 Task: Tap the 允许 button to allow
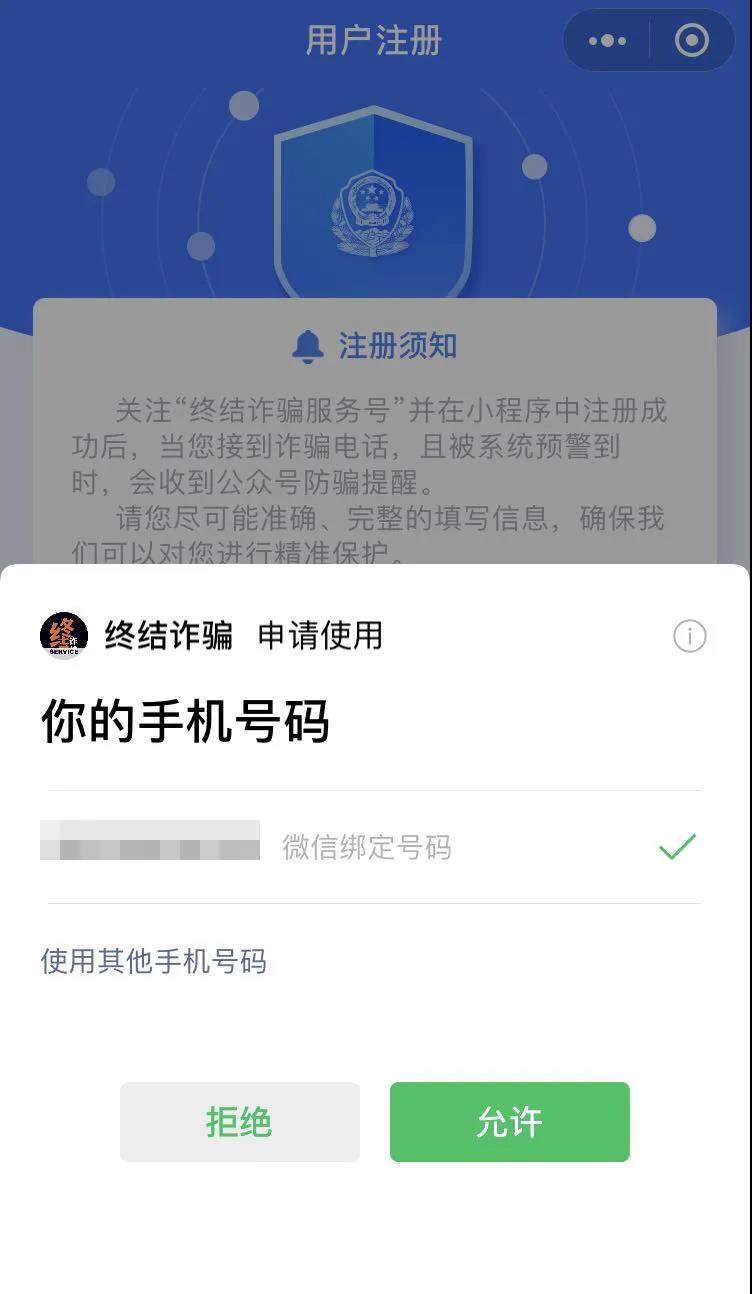click(509, 1122)
